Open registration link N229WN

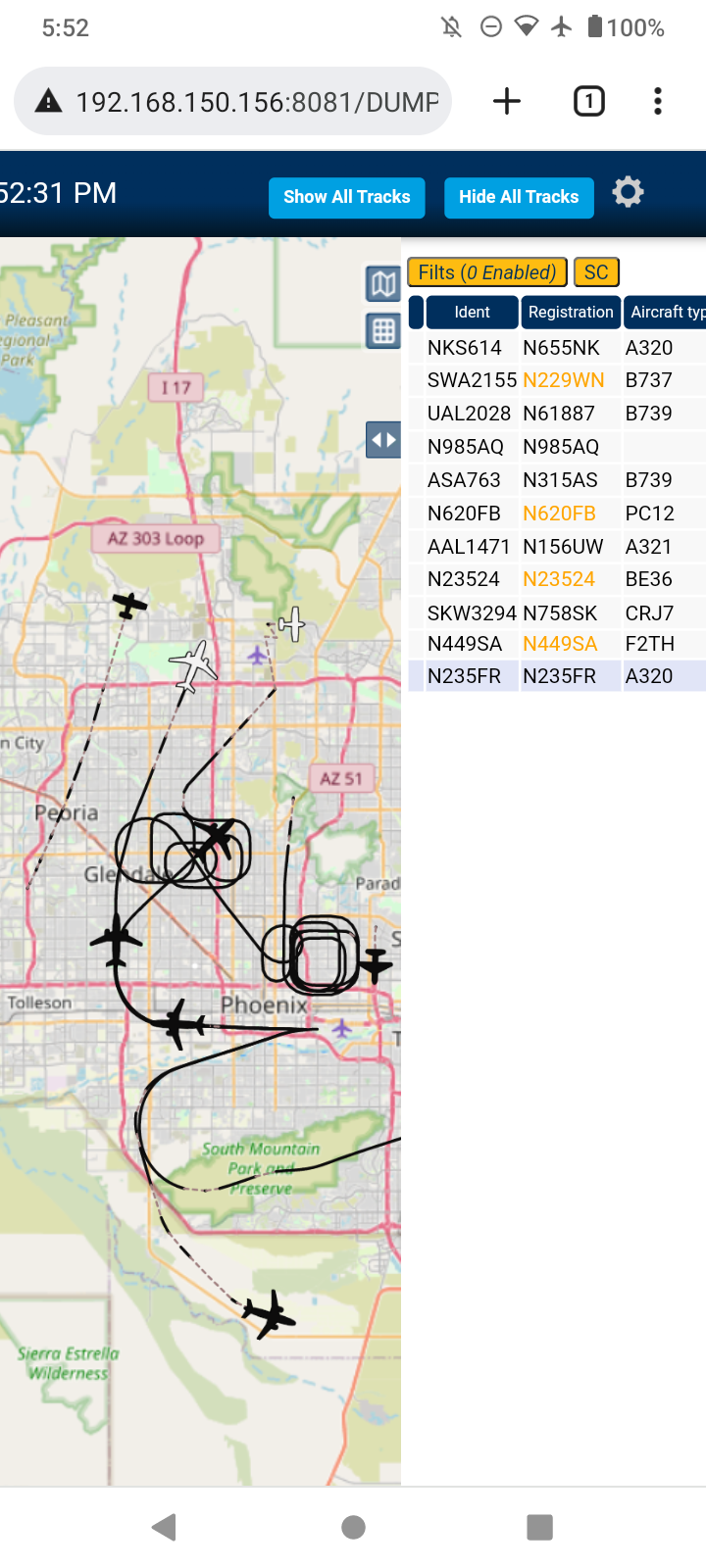point(564,380)
